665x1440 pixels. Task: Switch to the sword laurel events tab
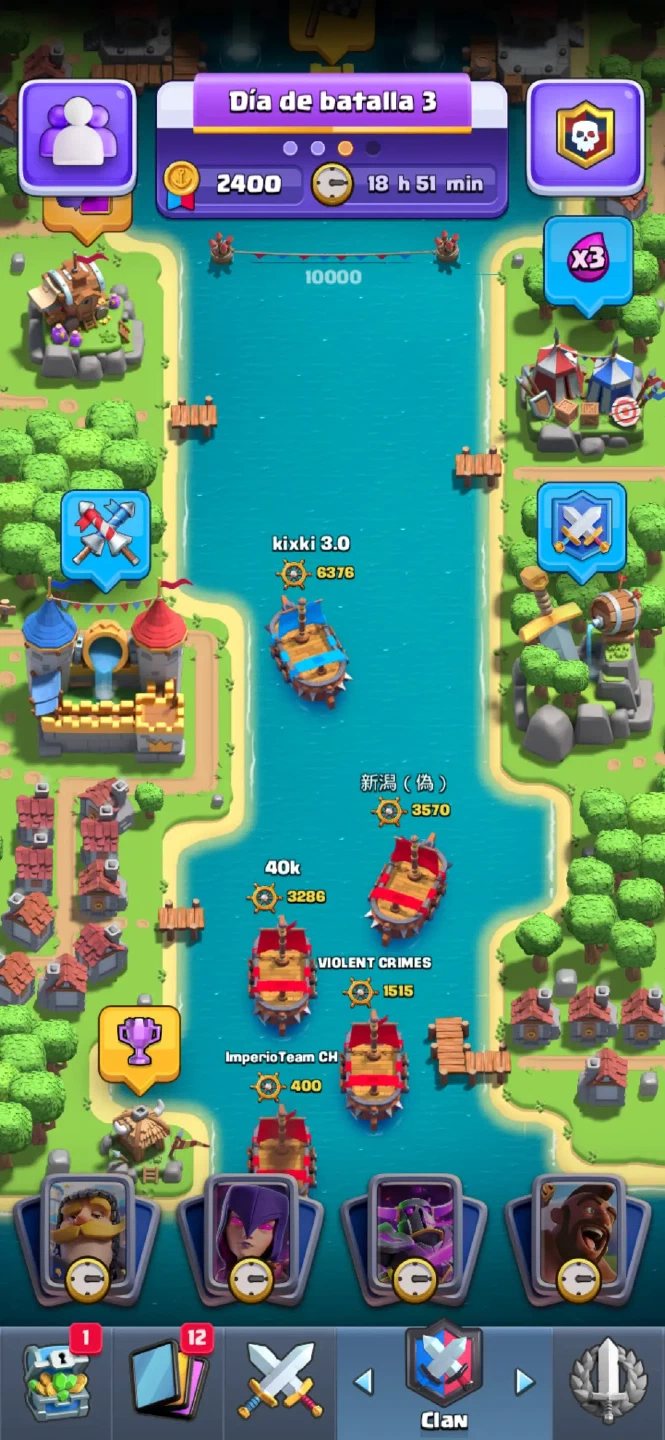tap(609, 1381)
